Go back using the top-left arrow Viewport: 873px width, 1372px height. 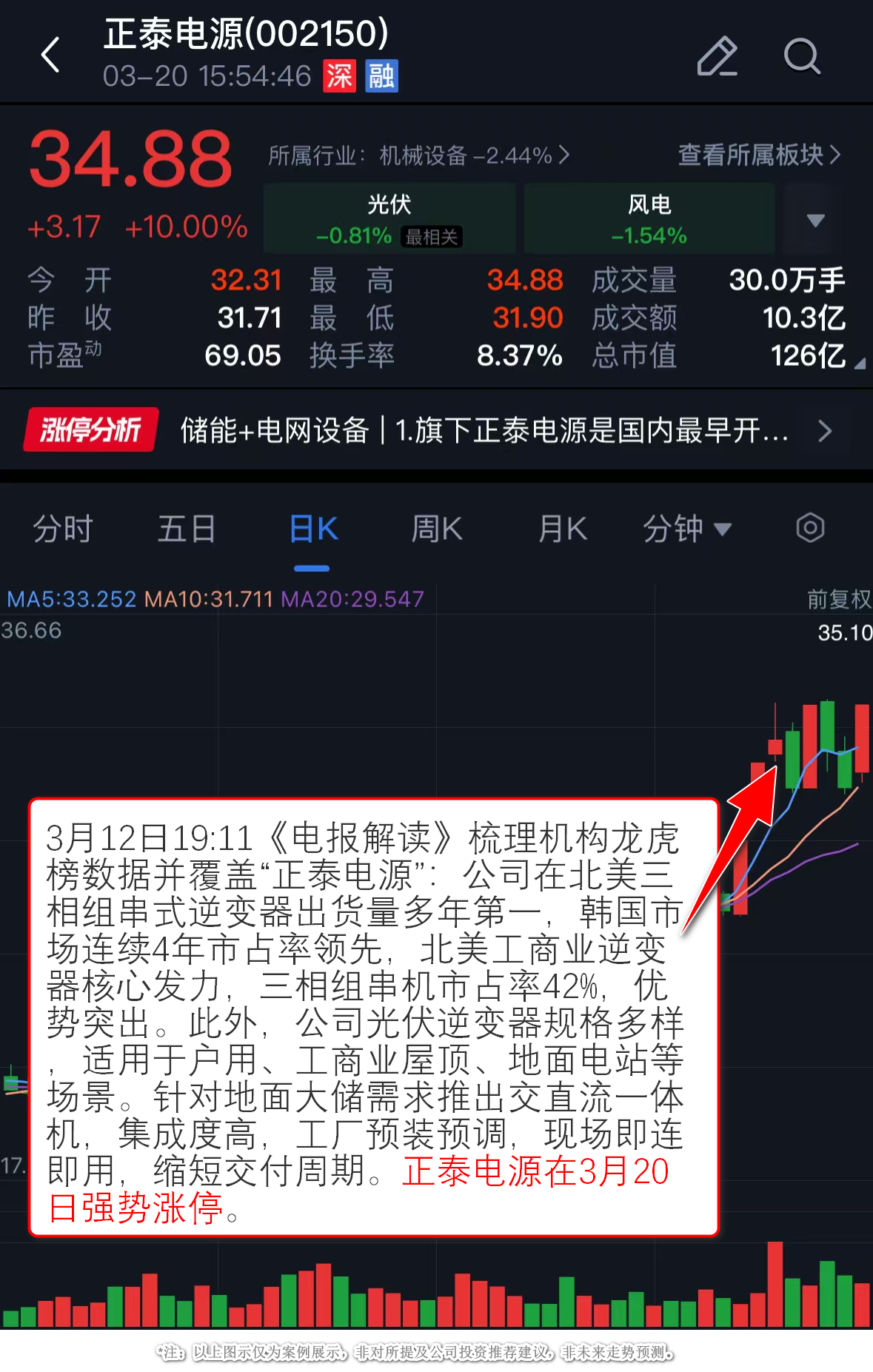point(50,56)
